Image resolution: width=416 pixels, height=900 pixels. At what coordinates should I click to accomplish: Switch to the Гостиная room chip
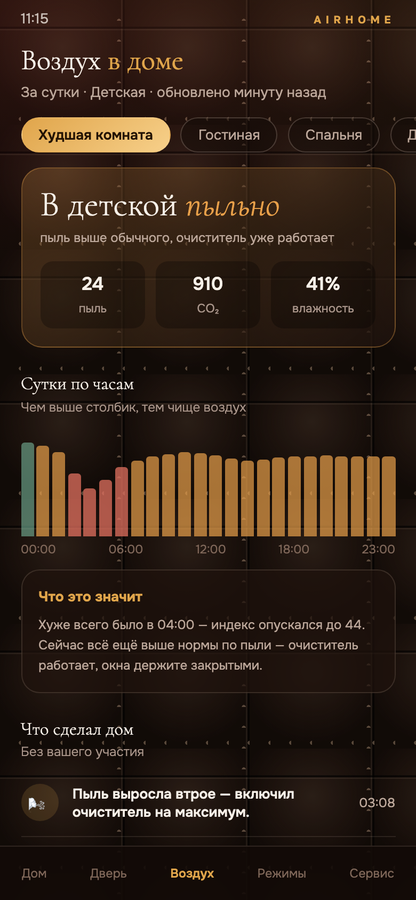click(229, 135)
